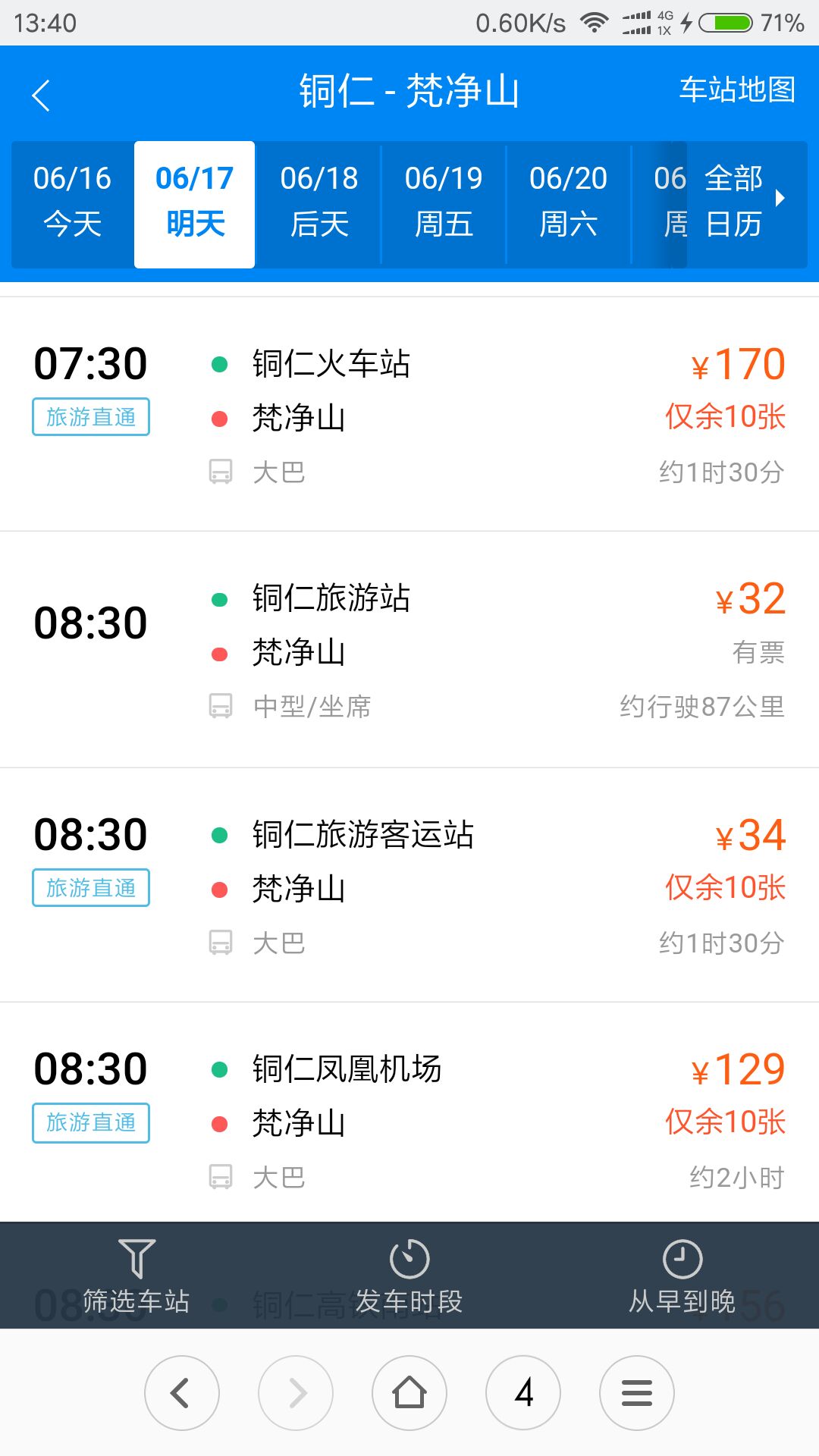Go to the browser home page

409,1393
